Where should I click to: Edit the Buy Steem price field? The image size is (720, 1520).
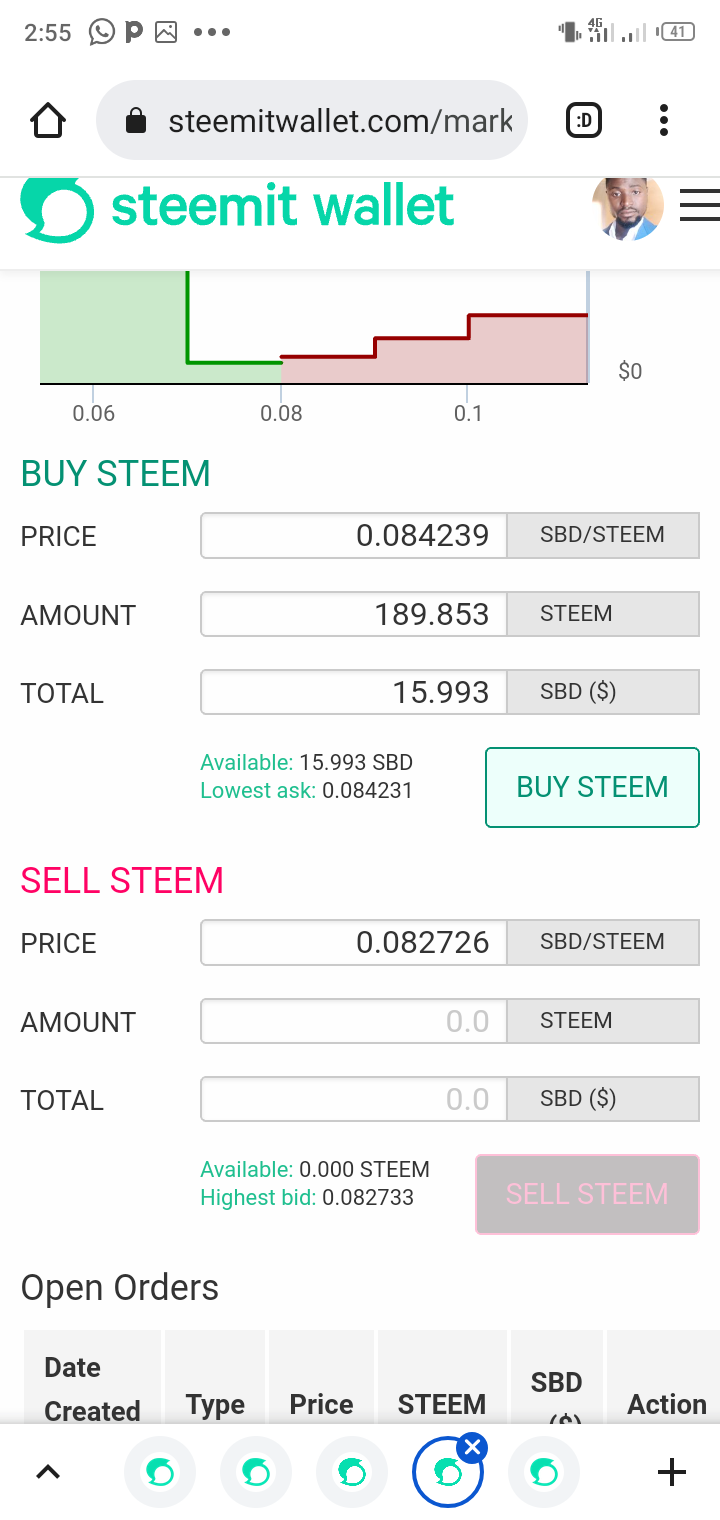(354, 535)
